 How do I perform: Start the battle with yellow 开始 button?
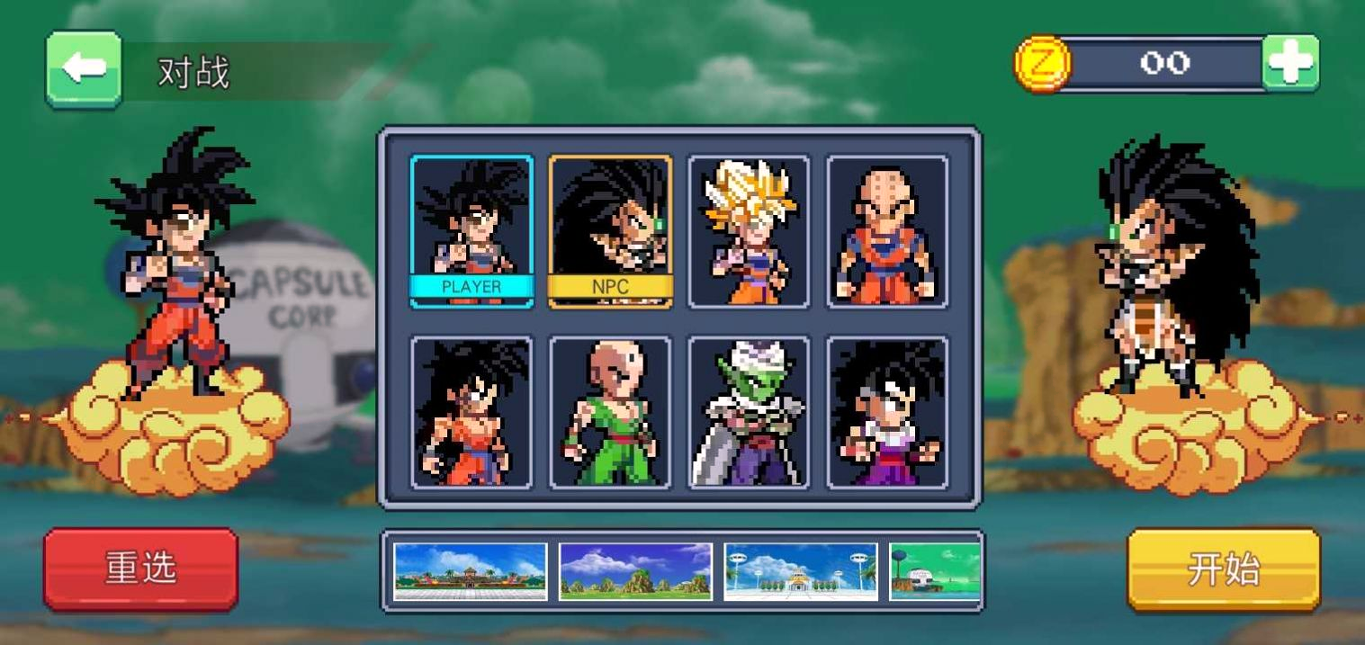click(1223, 568)
